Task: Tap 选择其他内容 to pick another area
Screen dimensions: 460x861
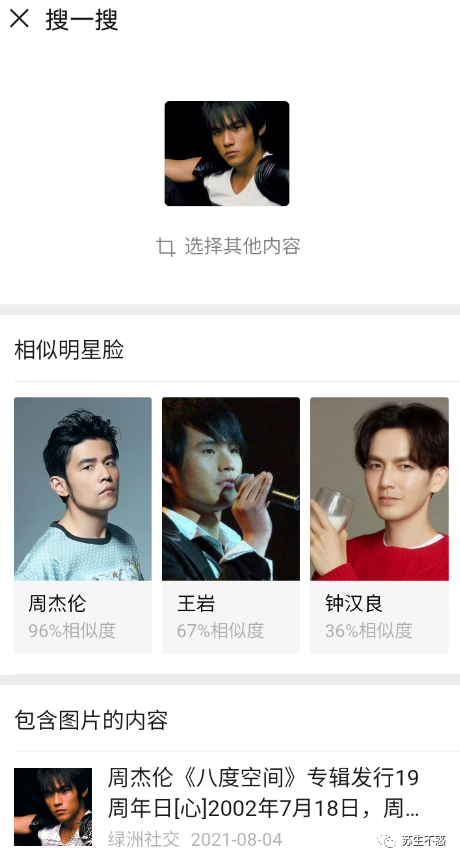Action: 228,246
